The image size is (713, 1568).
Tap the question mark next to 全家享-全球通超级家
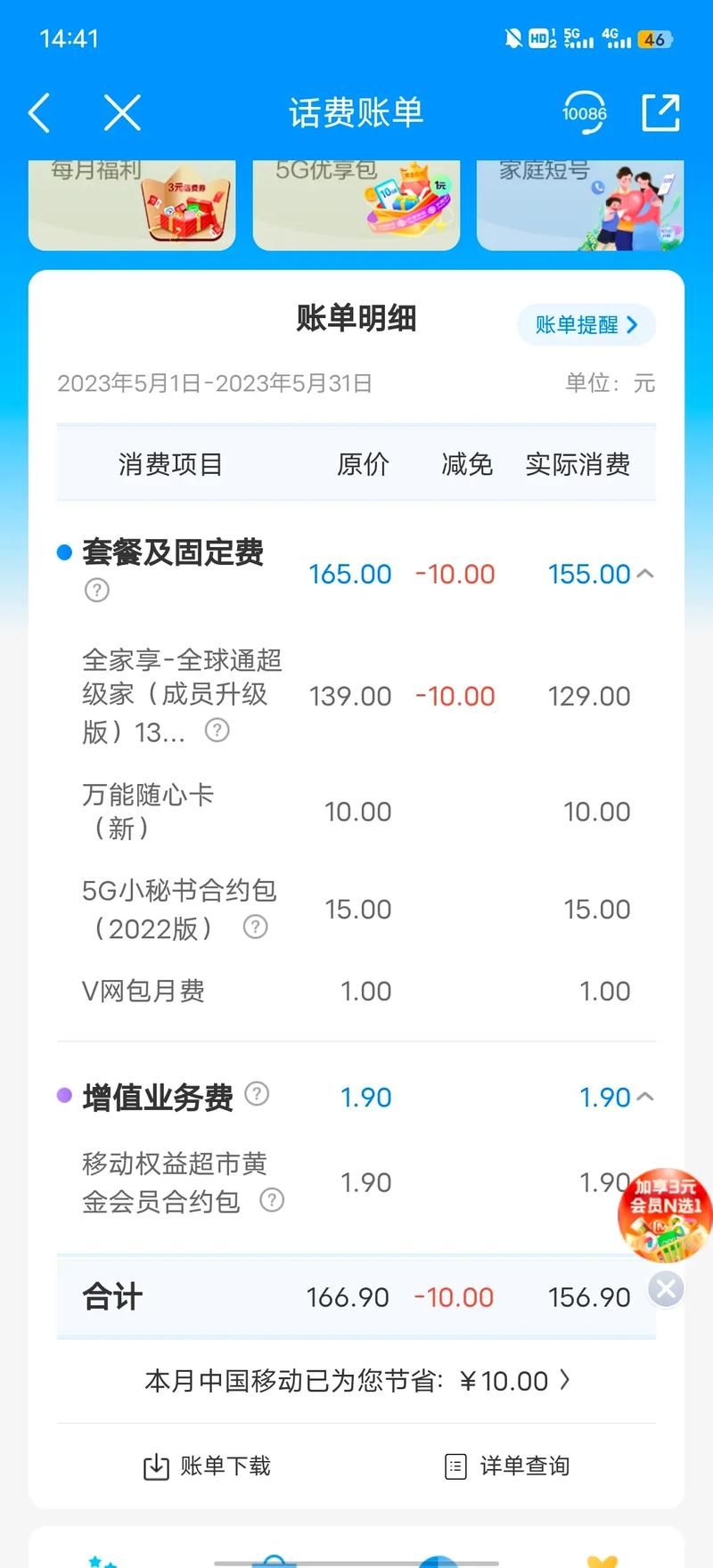pos(217,731)
